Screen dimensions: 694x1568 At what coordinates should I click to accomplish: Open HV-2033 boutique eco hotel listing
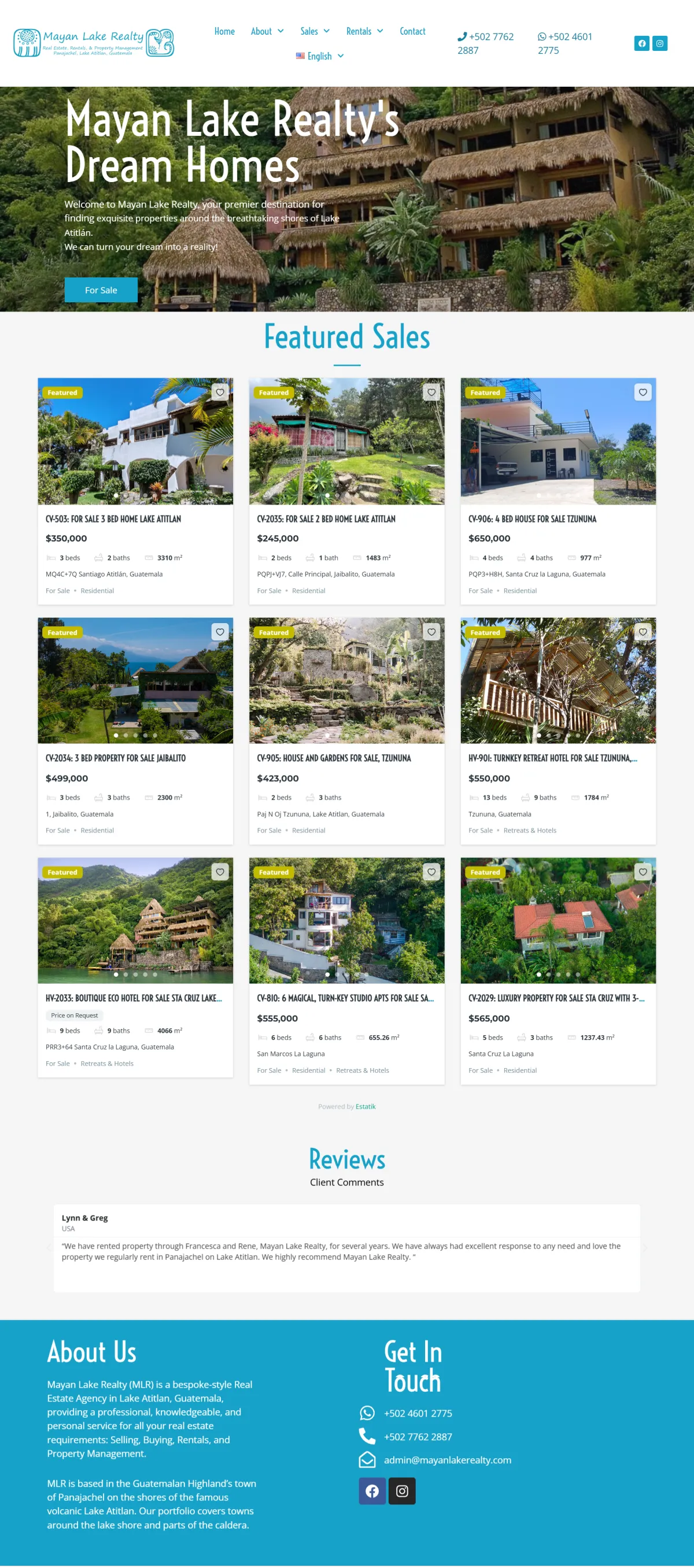[134, 998]
